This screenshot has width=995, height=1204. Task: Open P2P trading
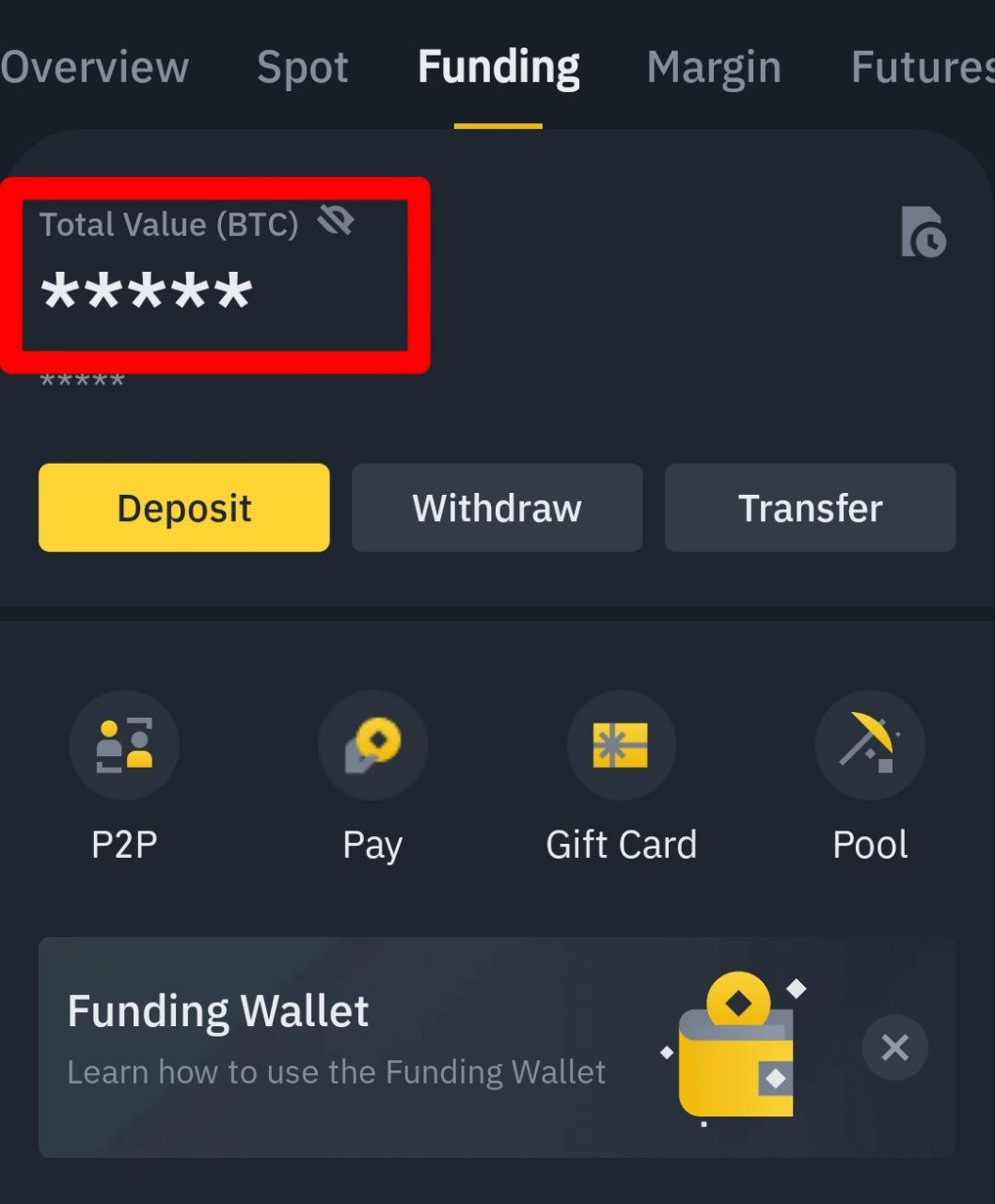point(124,746)
